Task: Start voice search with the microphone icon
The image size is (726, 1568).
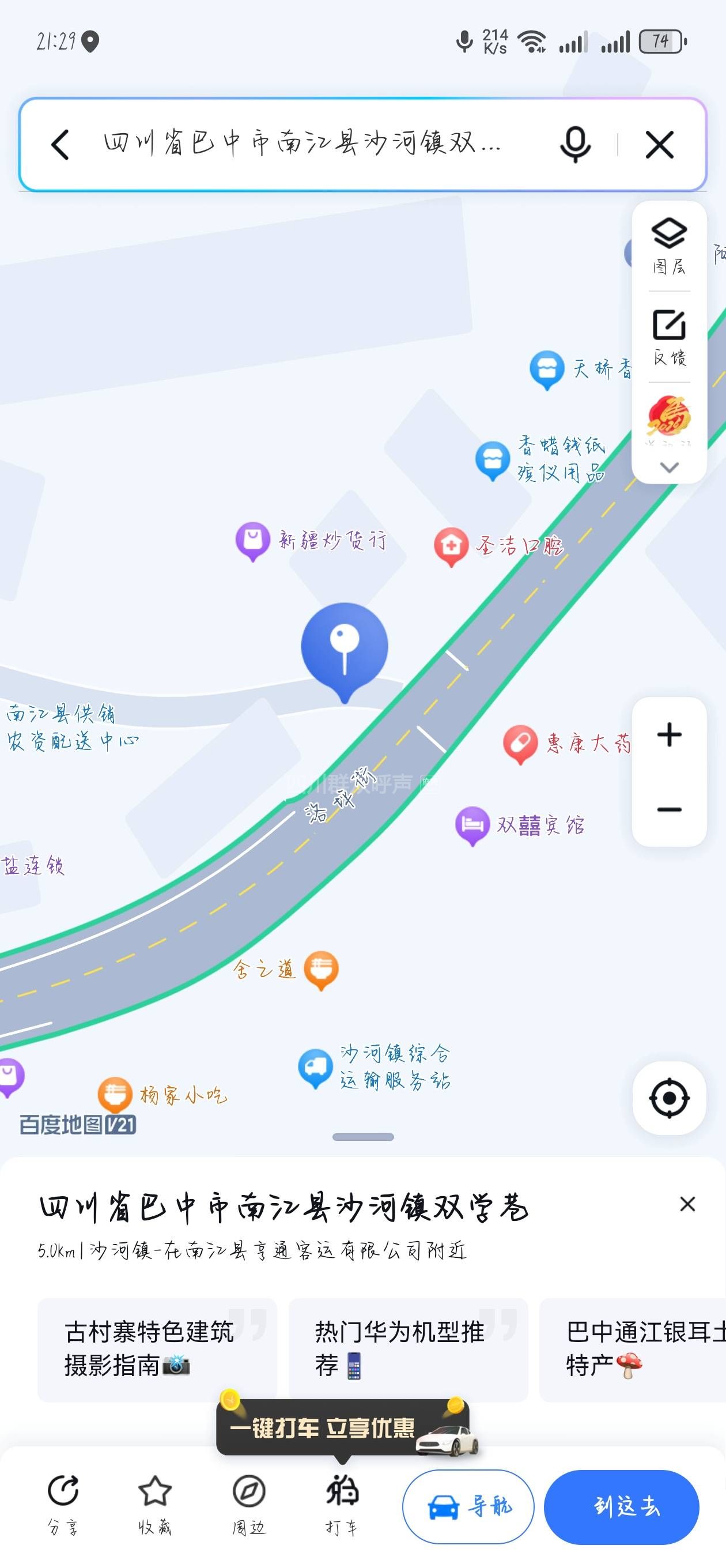Action: [x=574, y=145]
